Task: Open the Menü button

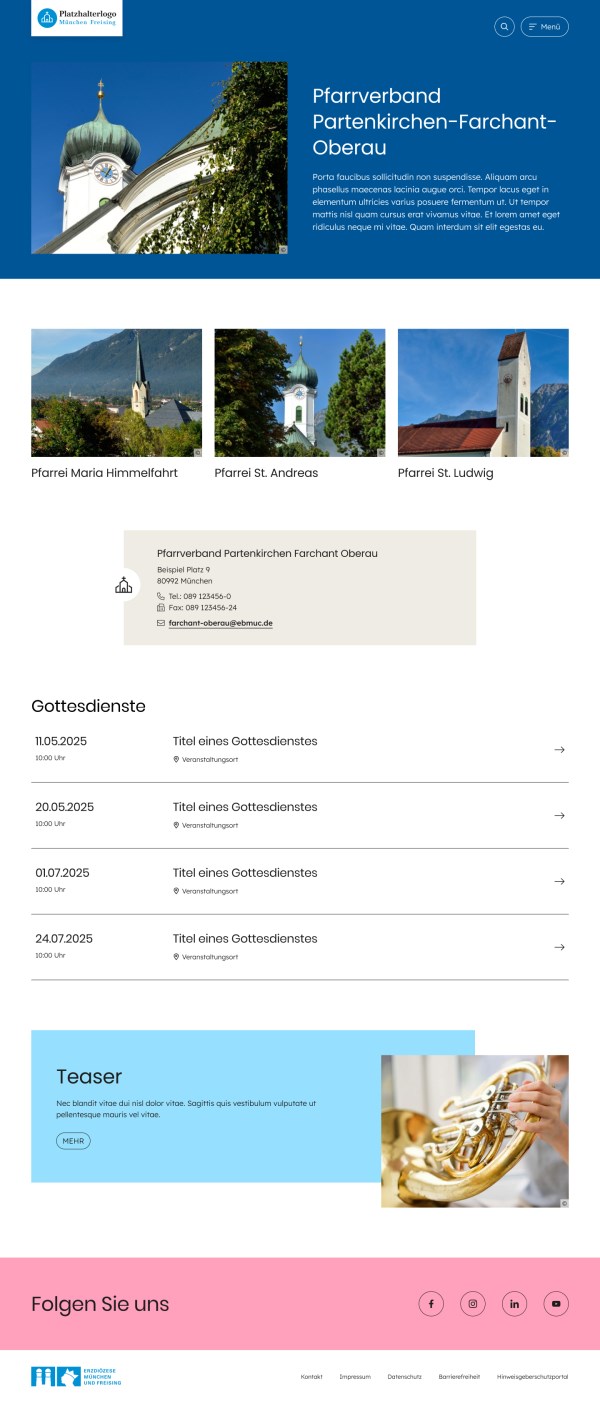Action: point(544,27)
